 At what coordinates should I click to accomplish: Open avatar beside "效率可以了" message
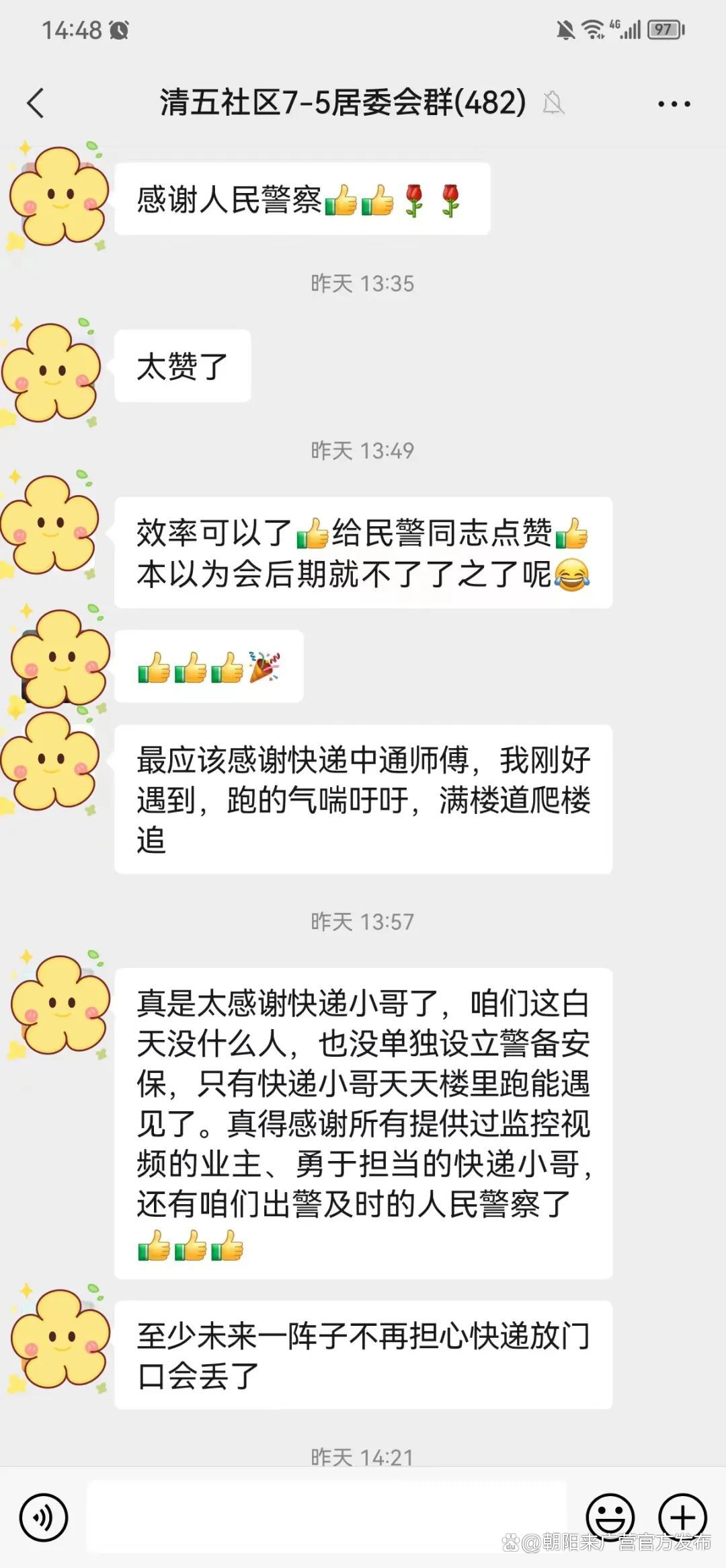pos(51,525)
